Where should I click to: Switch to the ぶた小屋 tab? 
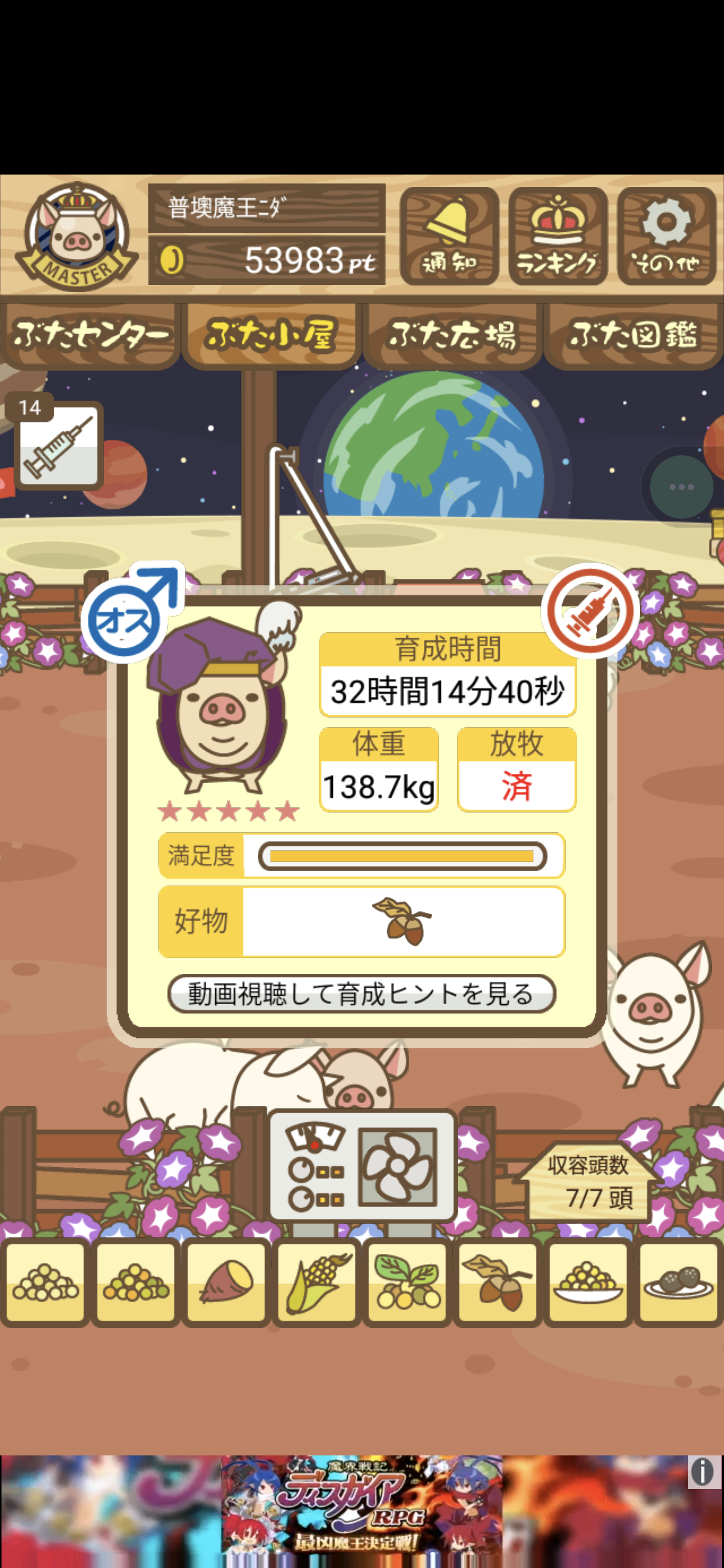(271, 335)
